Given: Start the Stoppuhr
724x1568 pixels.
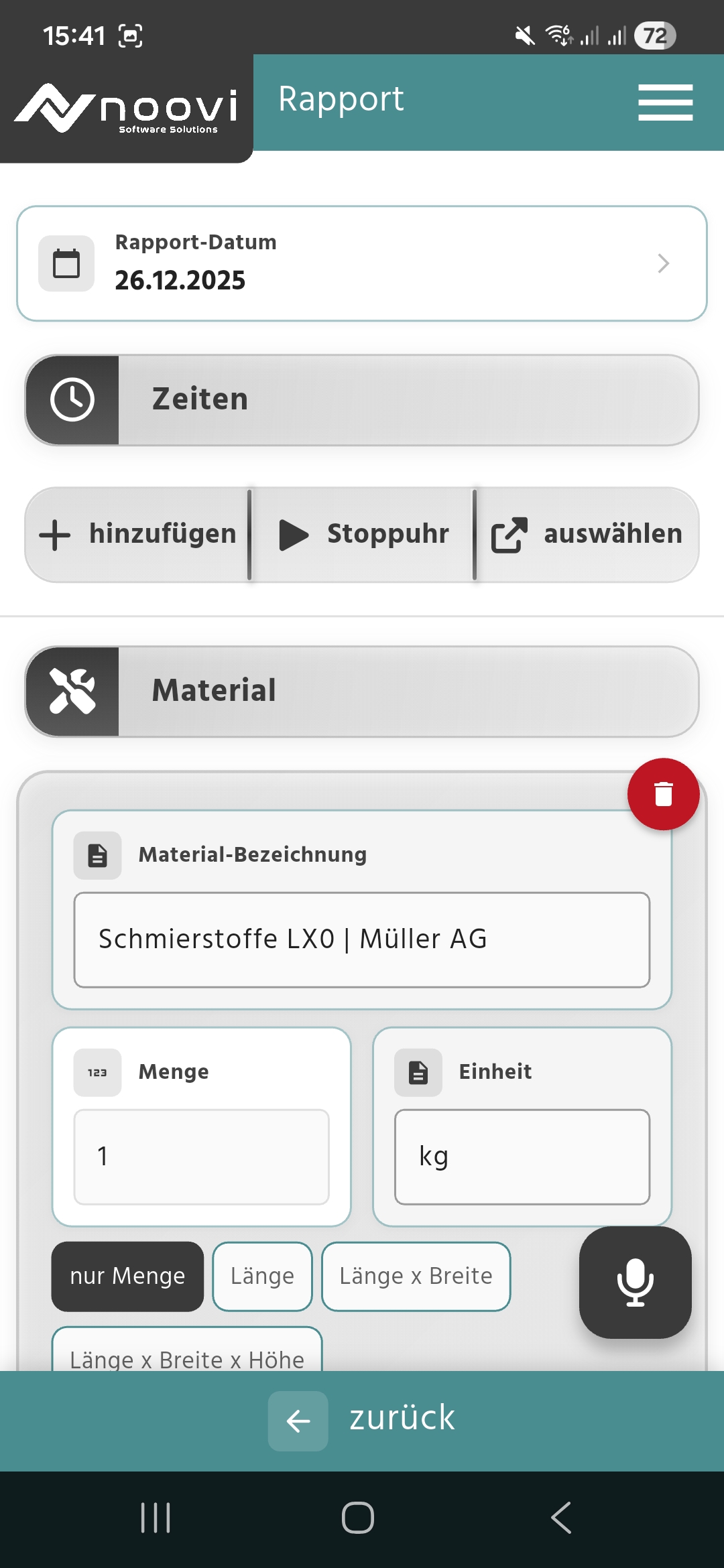Looking at the screenshot, I should 363,535.
